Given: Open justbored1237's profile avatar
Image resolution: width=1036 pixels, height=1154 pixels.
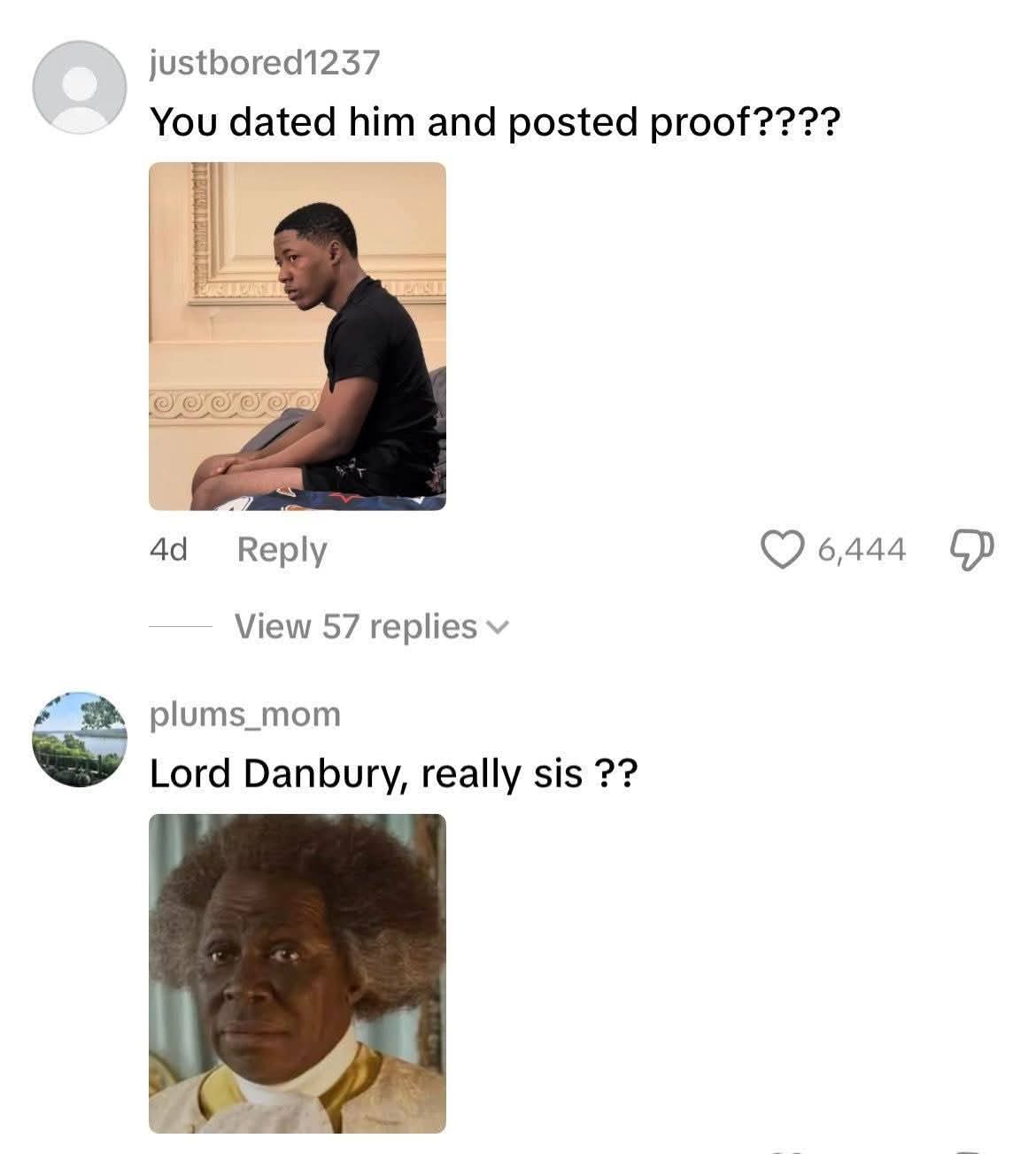Looking at the screenshot, I should 79,88.
